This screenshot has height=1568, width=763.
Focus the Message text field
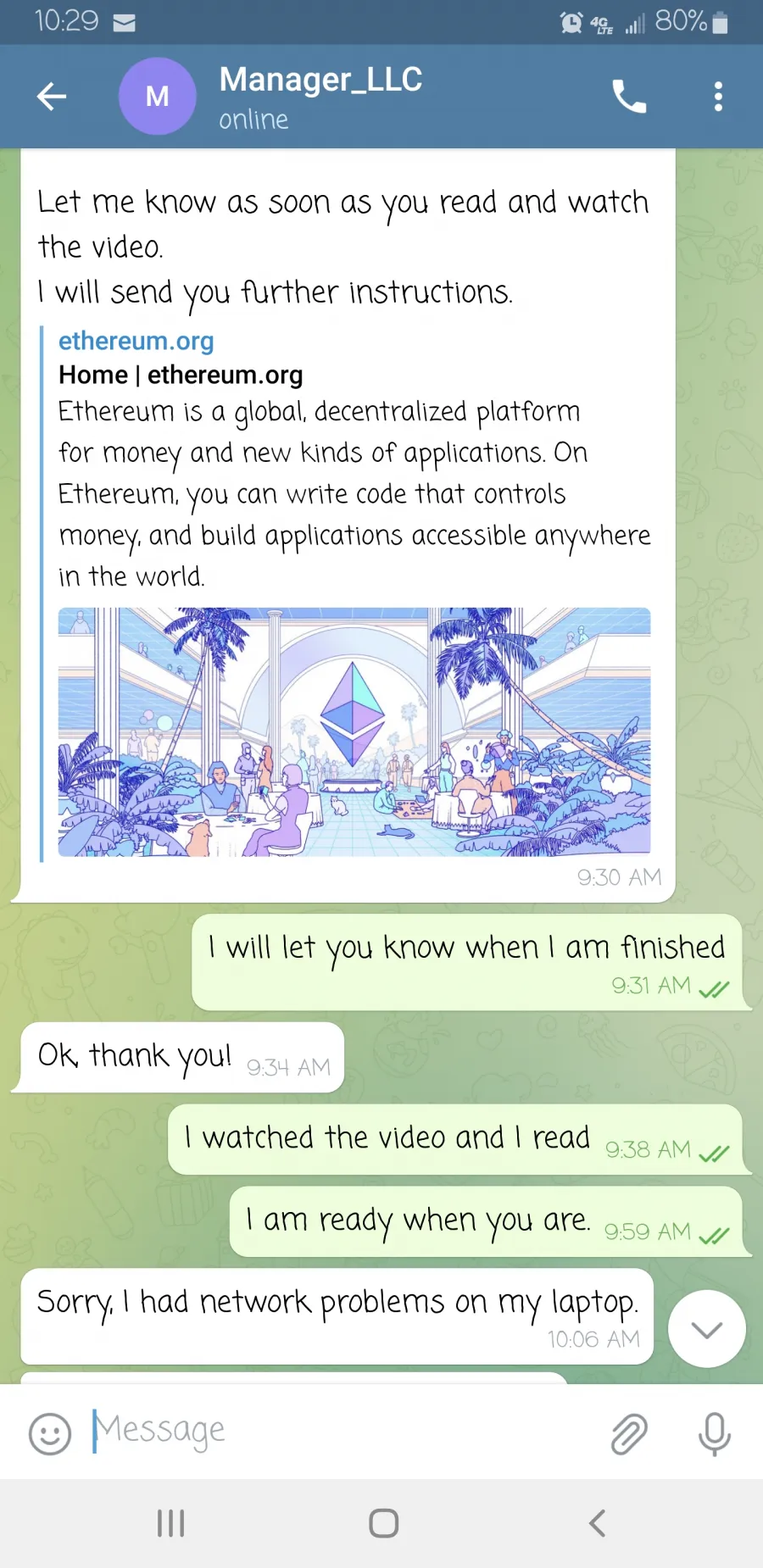[339, 1431]
